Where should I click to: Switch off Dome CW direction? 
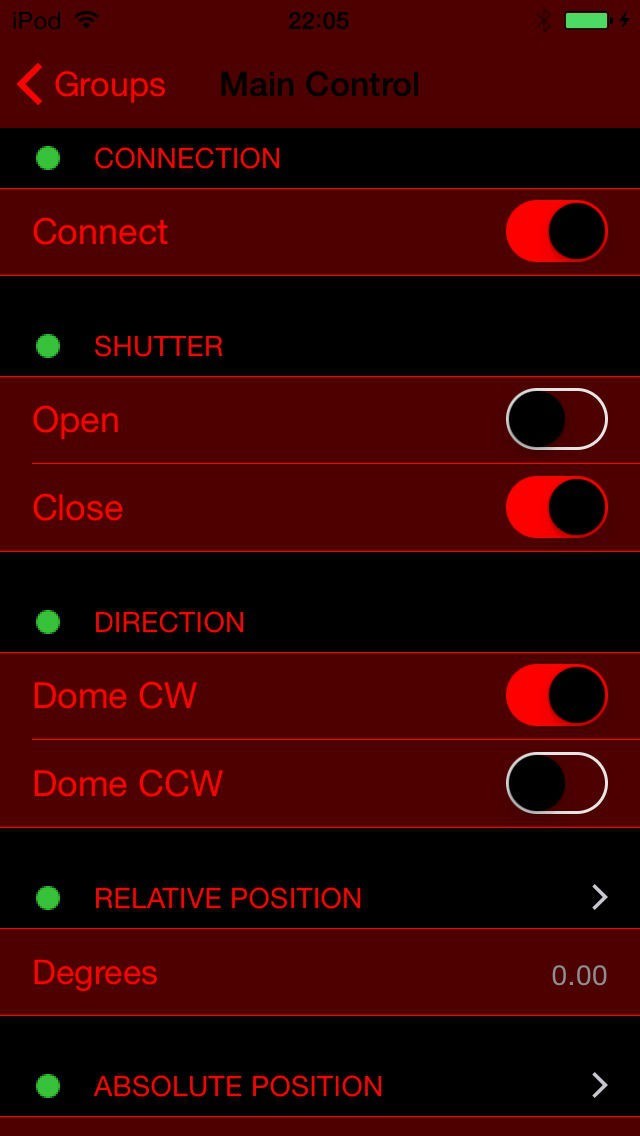(556, 696)
